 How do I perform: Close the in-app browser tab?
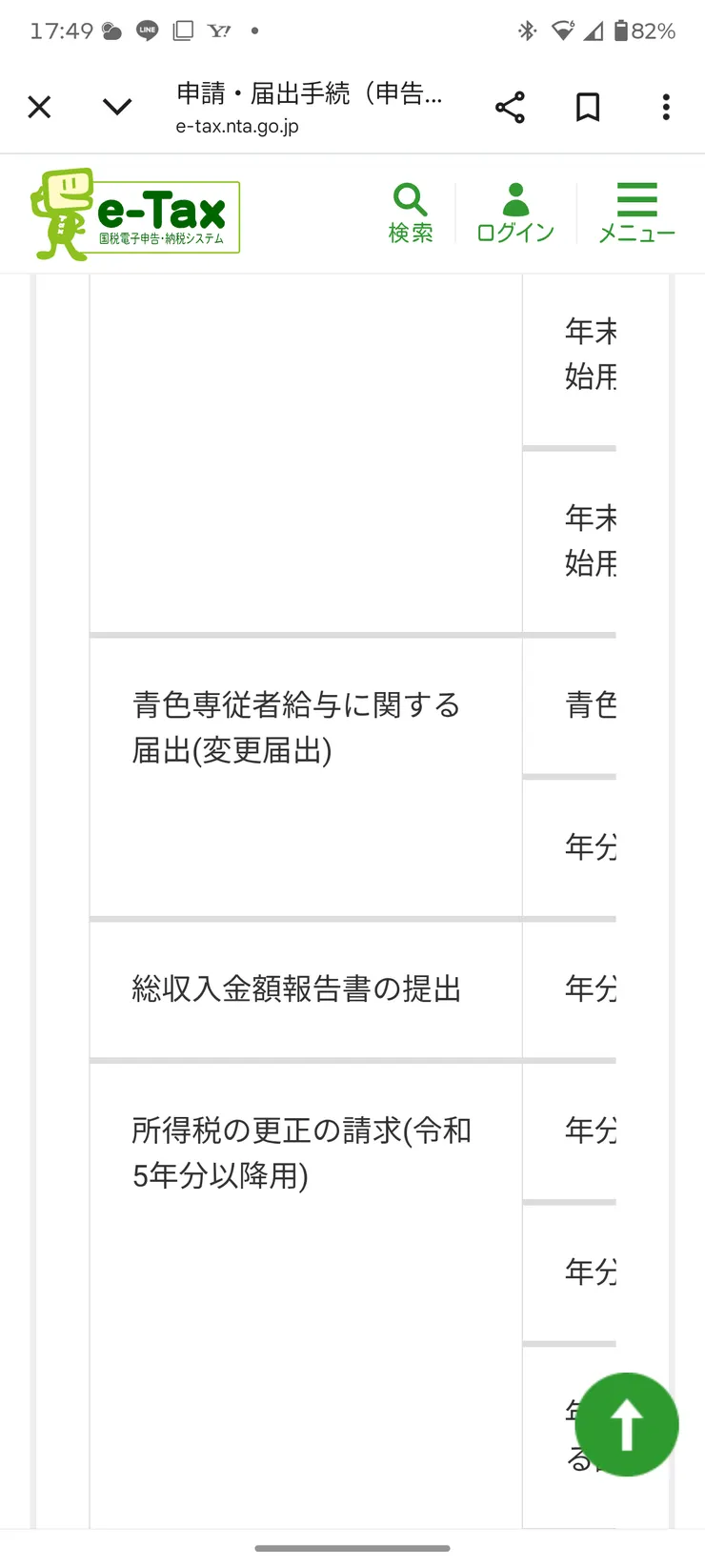[39, 107]
